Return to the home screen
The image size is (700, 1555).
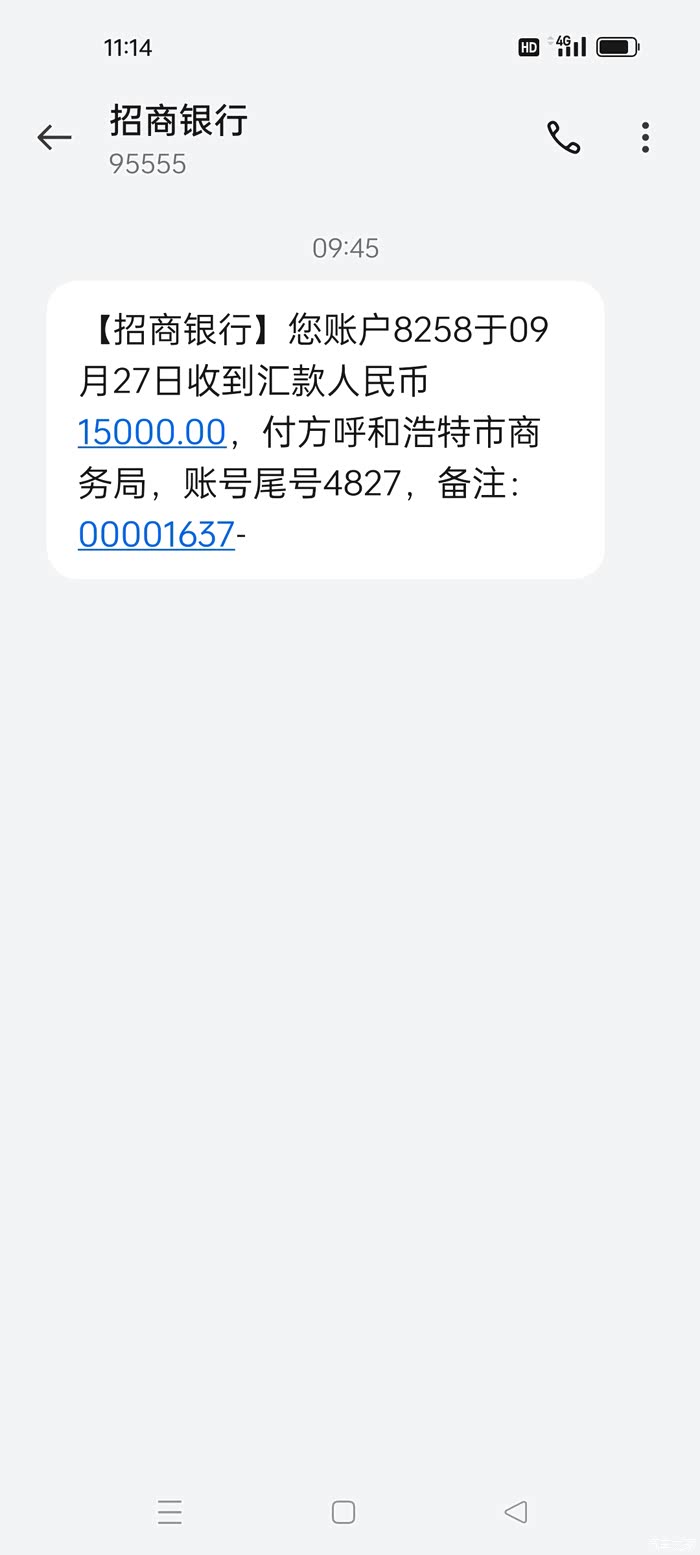343,1511
